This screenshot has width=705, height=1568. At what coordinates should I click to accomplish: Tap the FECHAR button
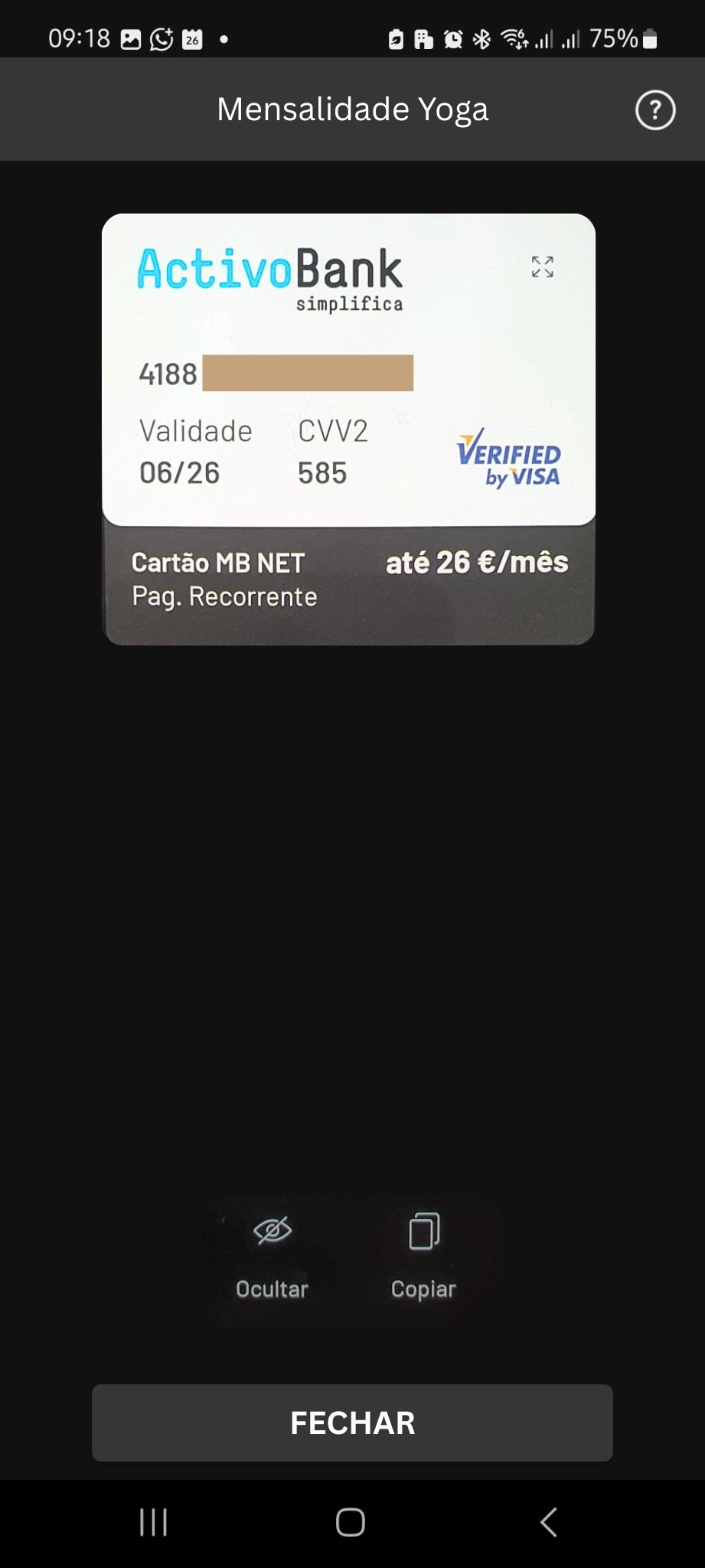click(352, 1423)
